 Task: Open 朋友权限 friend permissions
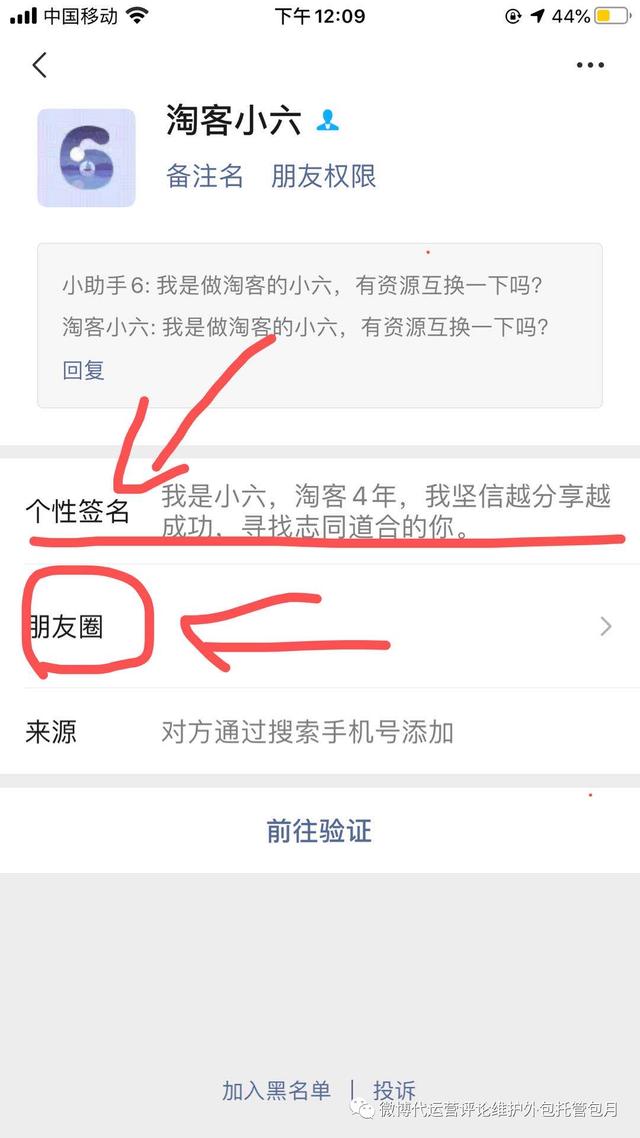tap(324, 177)
